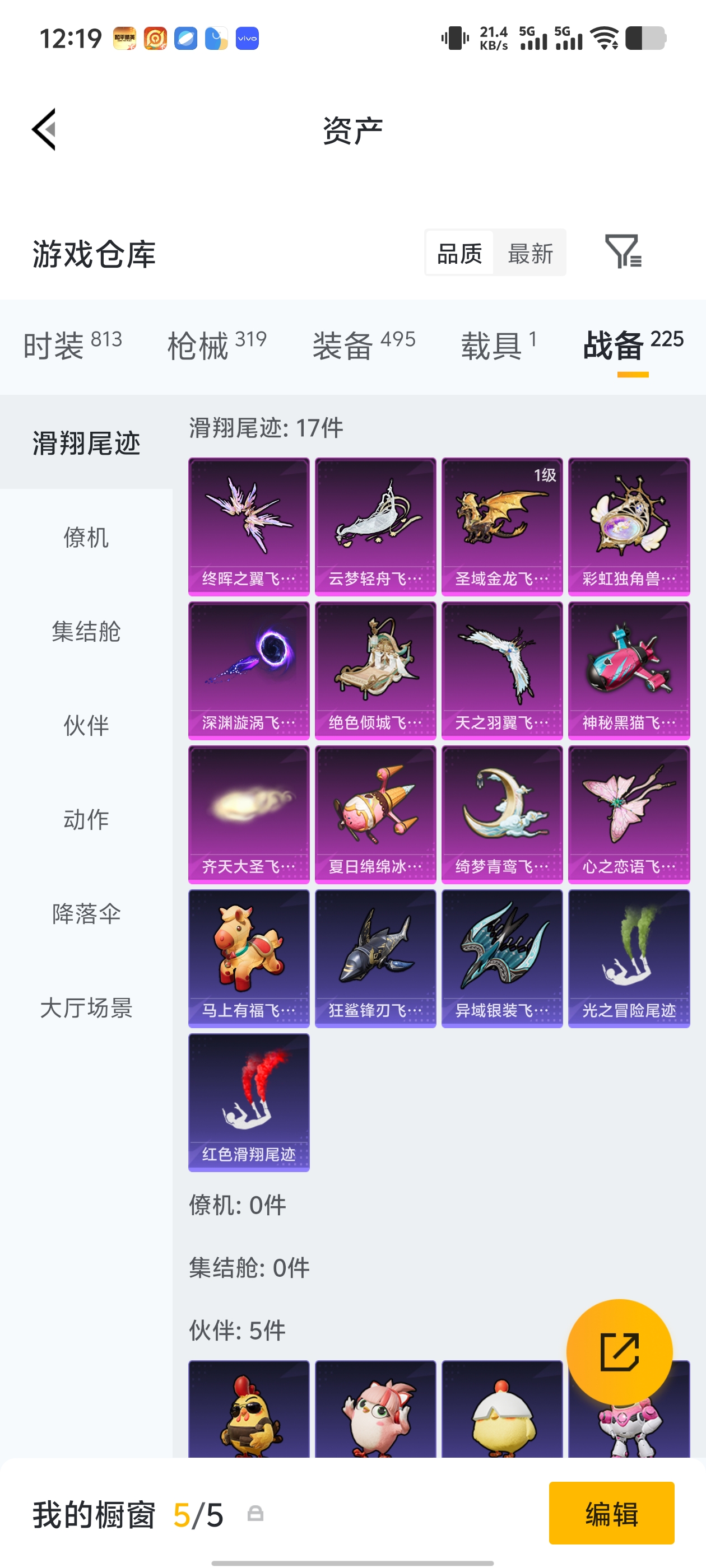Tap the yellow share icon button
The width and height of the screenshot is (706, 1568).
(x=620, y=1352)
